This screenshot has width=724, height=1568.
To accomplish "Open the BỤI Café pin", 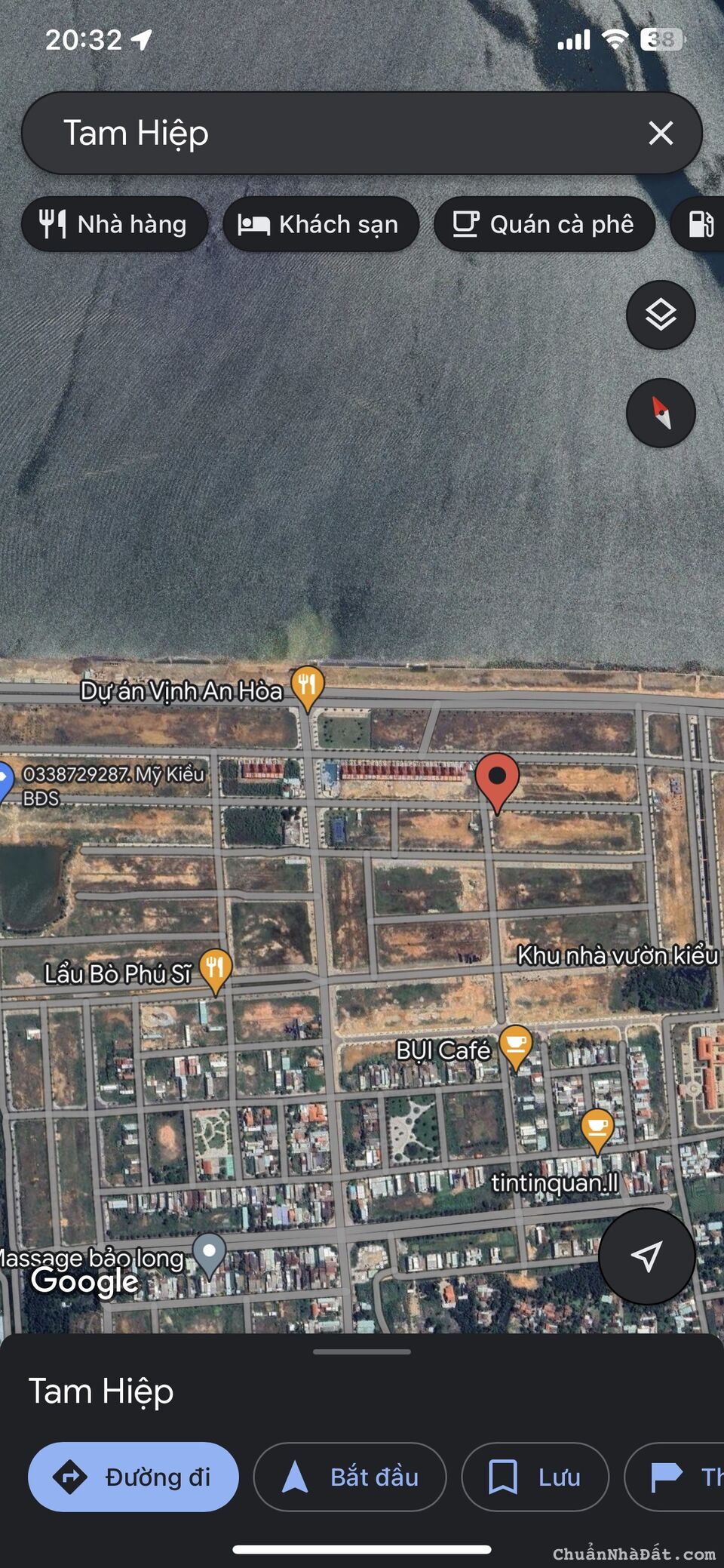I will [x=516, y=1045].
